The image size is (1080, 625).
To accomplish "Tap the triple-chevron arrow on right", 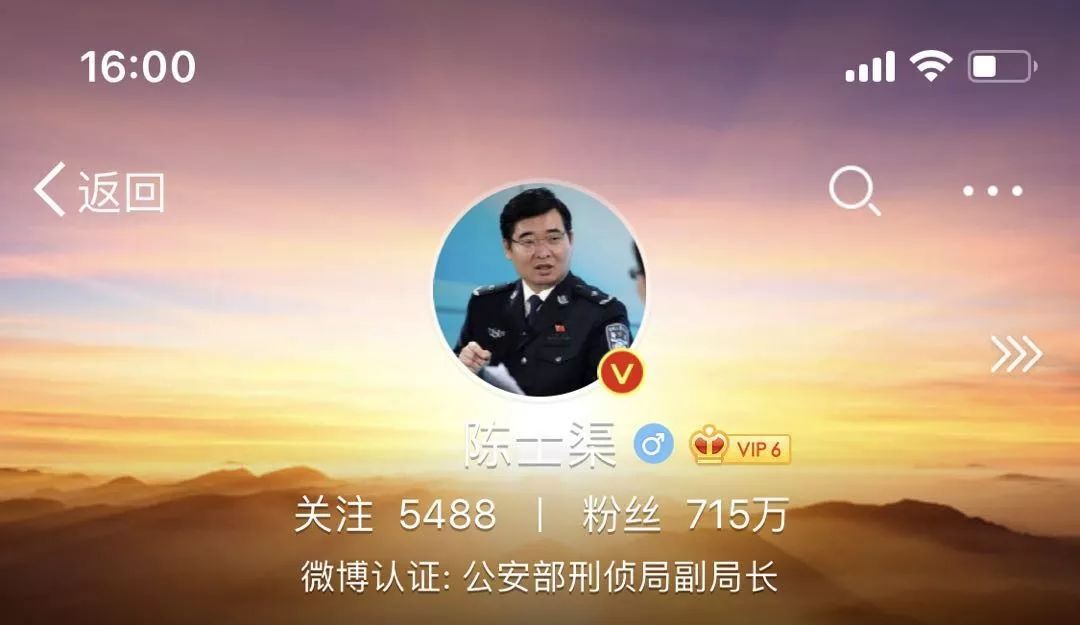I will coord(1016,354).
